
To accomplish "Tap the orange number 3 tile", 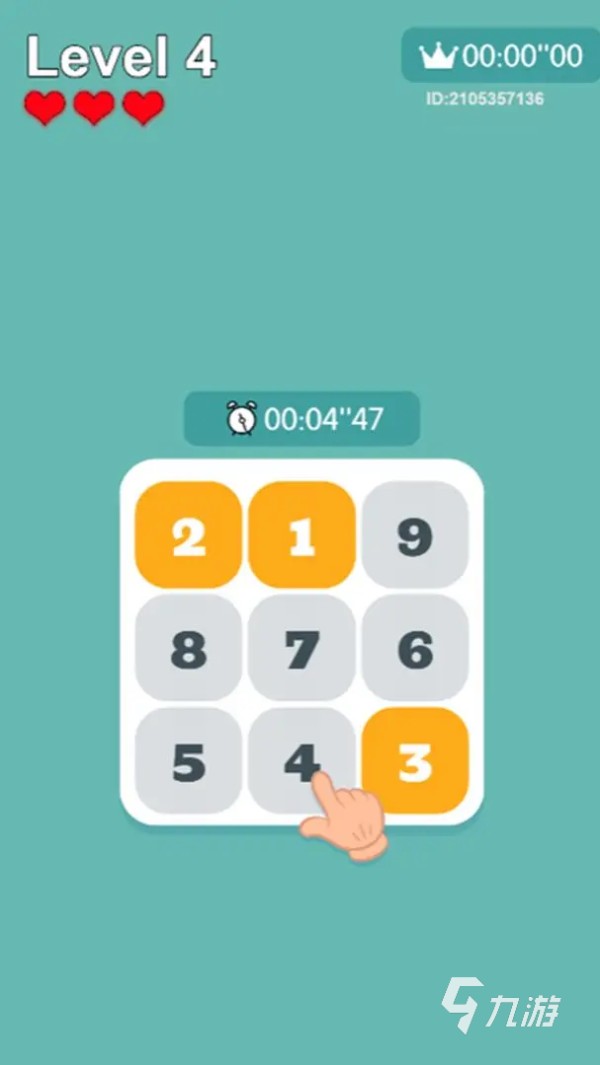I will point(415,762).
